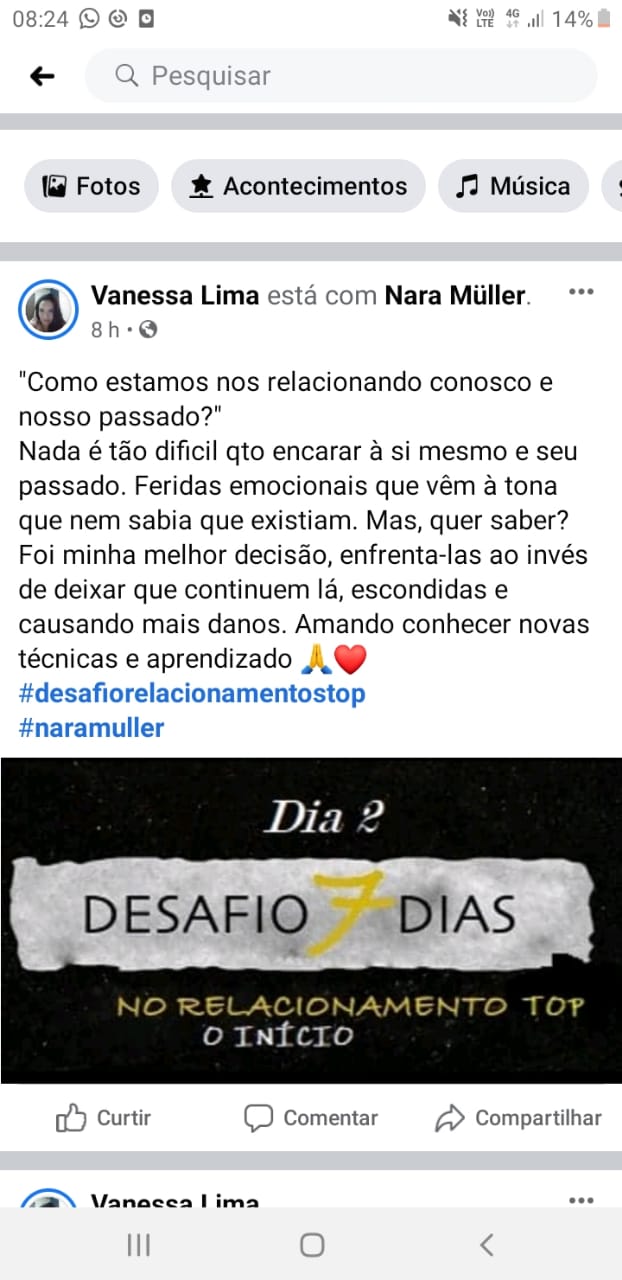
Task: Open the system recent apps button
Action: [138, 1244]
